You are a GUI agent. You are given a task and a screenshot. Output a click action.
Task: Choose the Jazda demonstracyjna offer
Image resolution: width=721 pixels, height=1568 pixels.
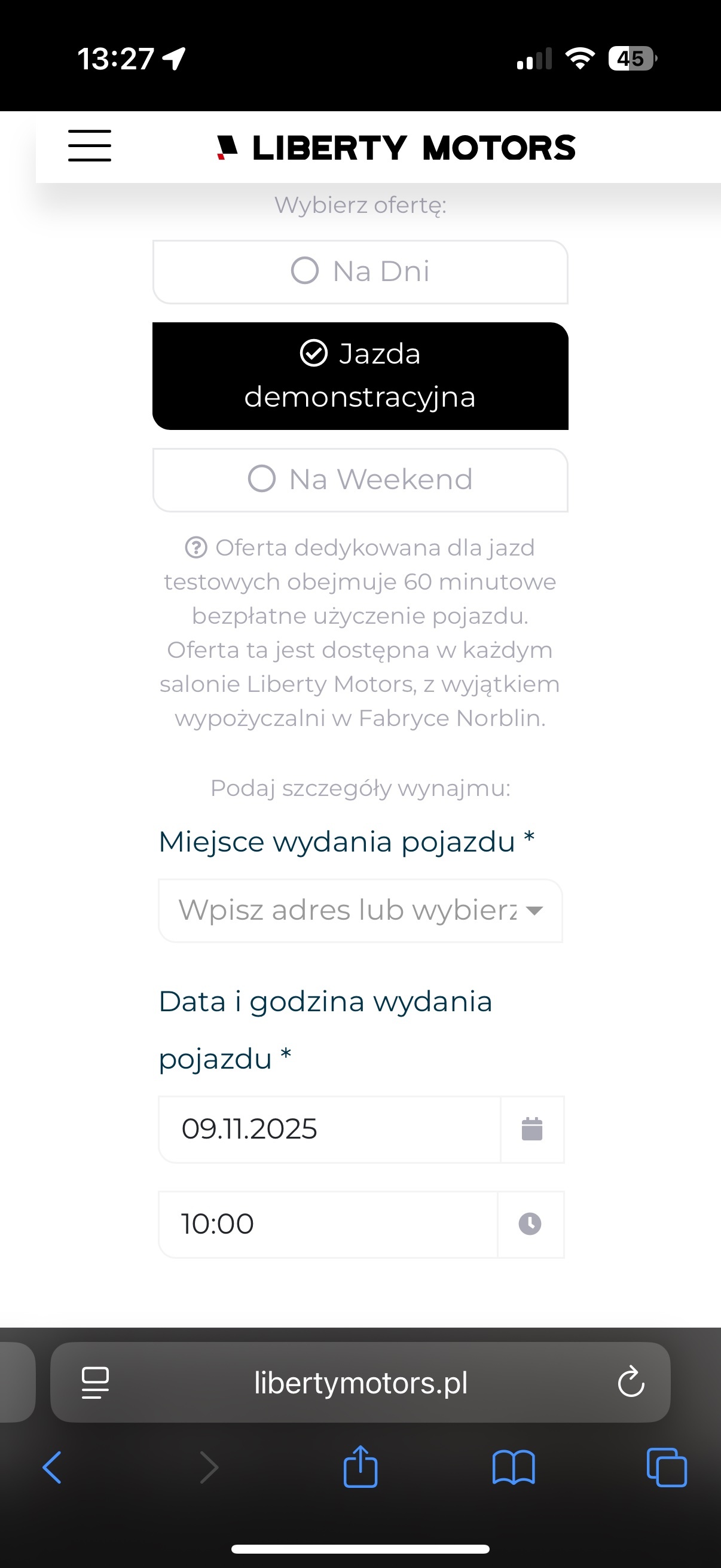360,376
